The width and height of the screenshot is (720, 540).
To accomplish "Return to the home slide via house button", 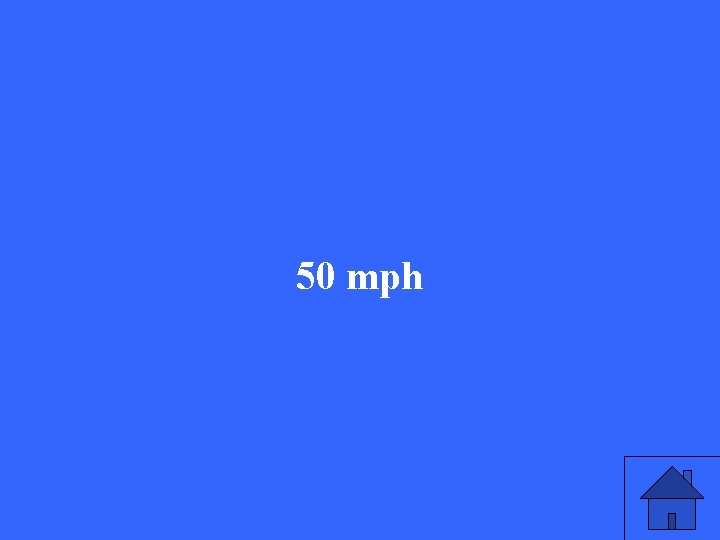I will tap(672, 498).
